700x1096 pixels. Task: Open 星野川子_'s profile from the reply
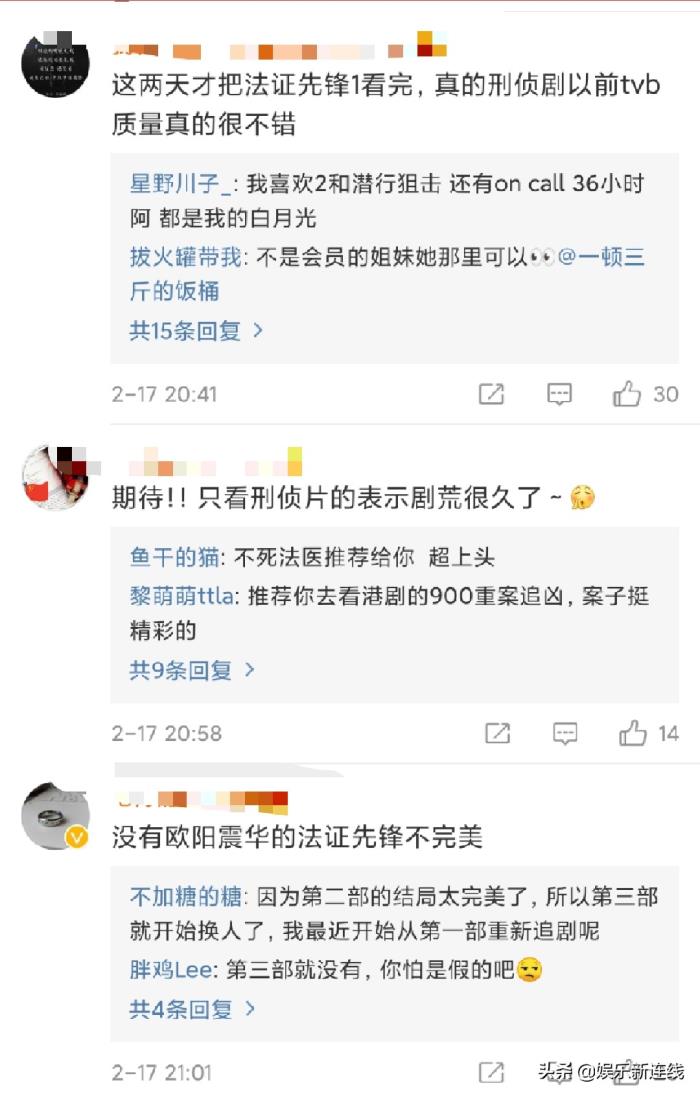181,185
